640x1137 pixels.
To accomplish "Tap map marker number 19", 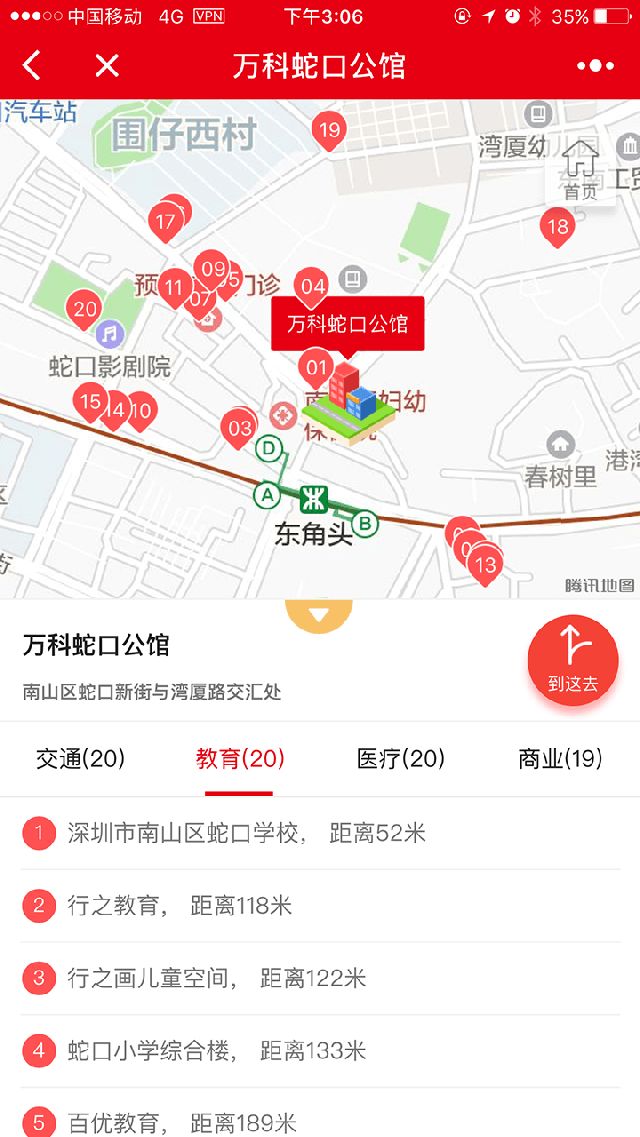I will click(x=328, y=129).
